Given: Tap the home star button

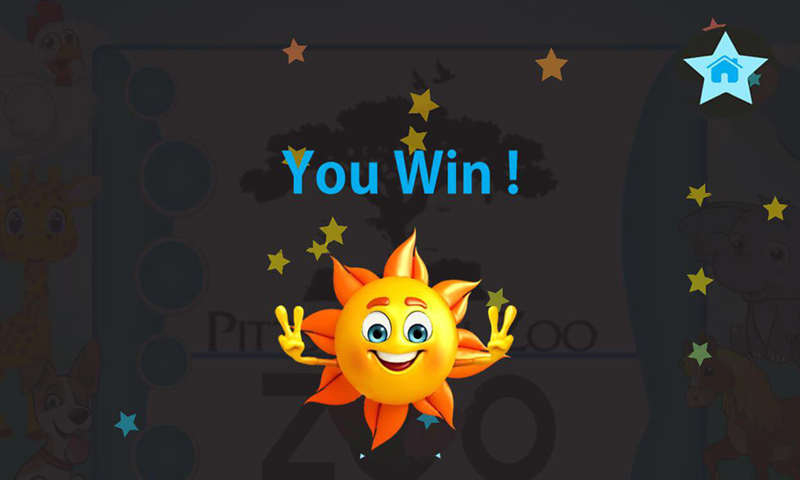Looking at the screenshot, I should coord(723,68).
